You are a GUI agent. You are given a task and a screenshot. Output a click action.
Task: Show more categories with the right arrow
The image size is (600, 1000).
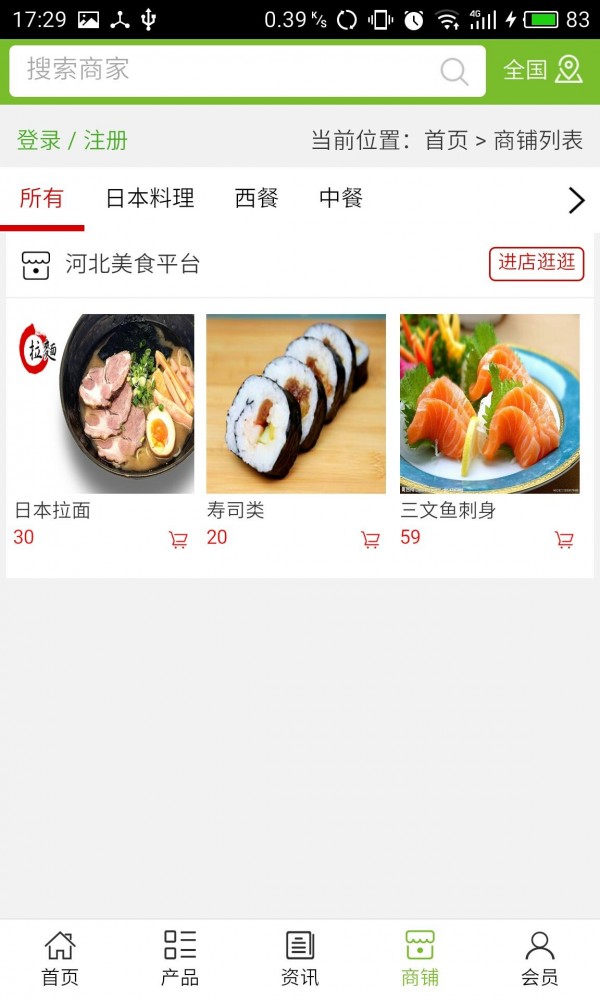pos(576,200)
